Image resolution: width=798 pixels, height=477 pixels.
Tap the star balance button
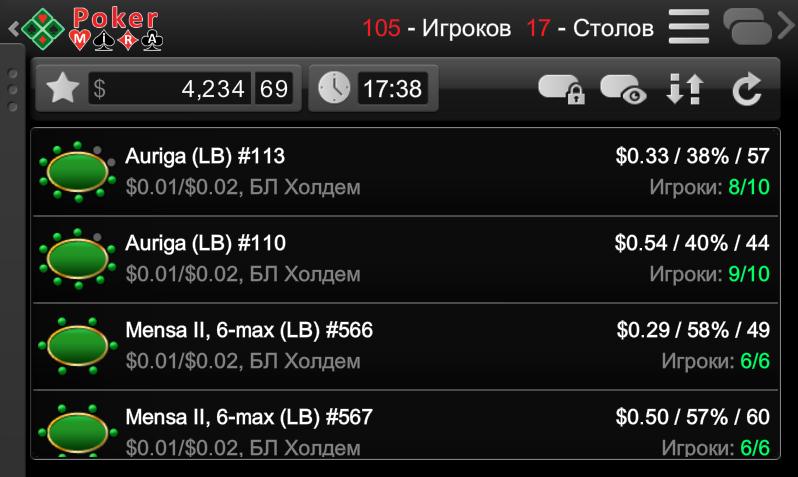tap(63, 89)
